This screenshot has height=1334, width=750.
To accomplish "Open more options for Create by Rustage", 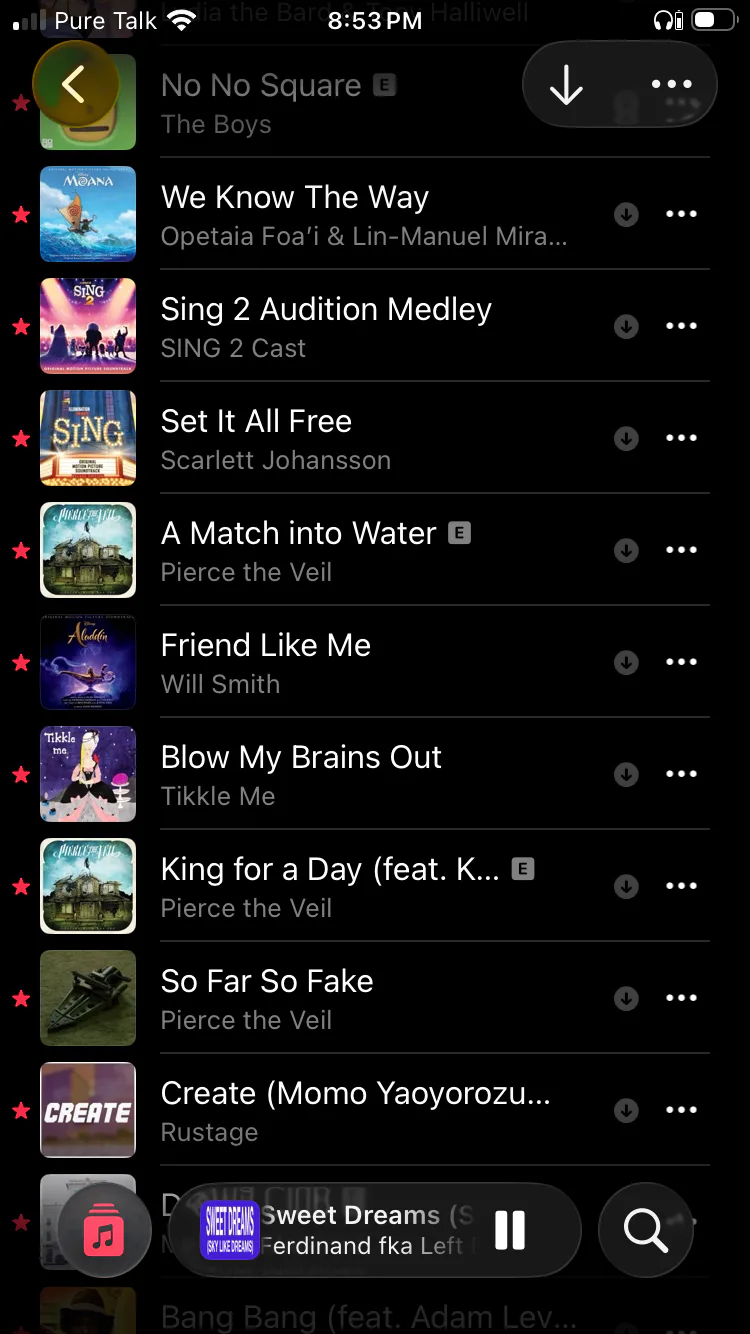I will (x=682, y=1110).
